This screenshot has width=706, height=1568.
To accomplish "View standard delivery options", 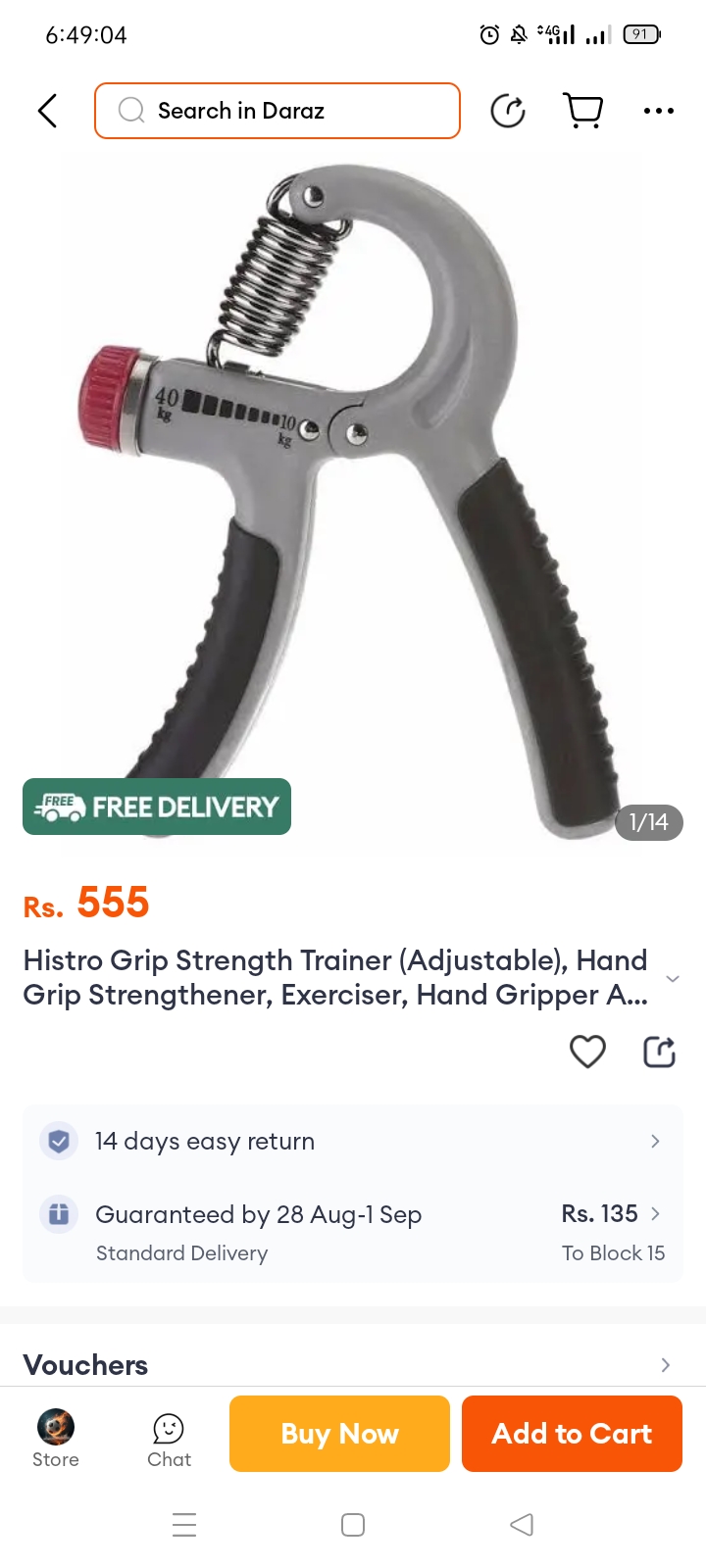I will click(x=353, y=1232).
